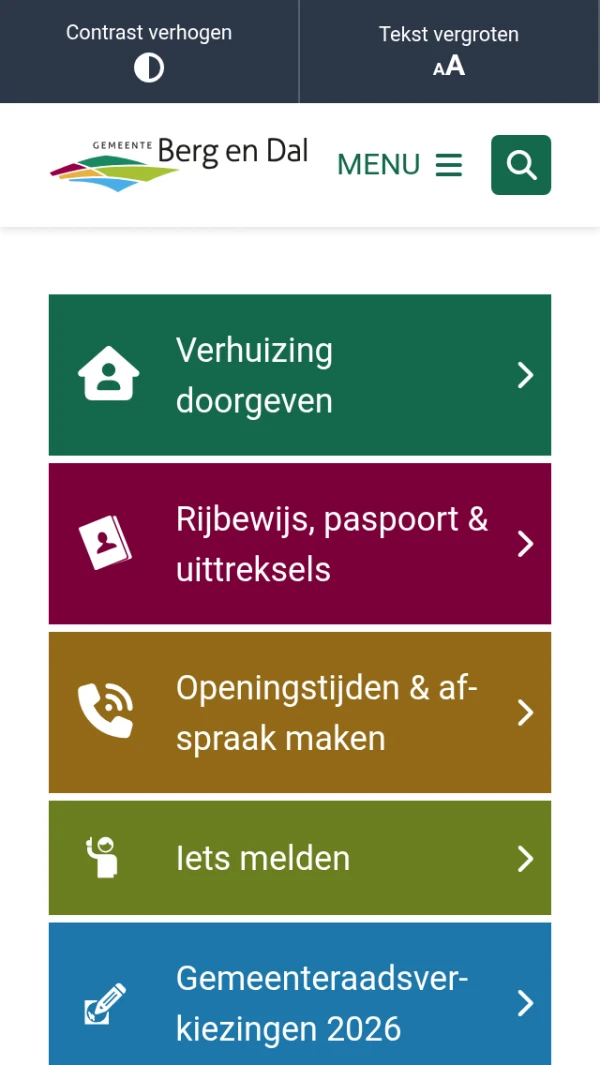Choose Iets melden

pos(300,858)
